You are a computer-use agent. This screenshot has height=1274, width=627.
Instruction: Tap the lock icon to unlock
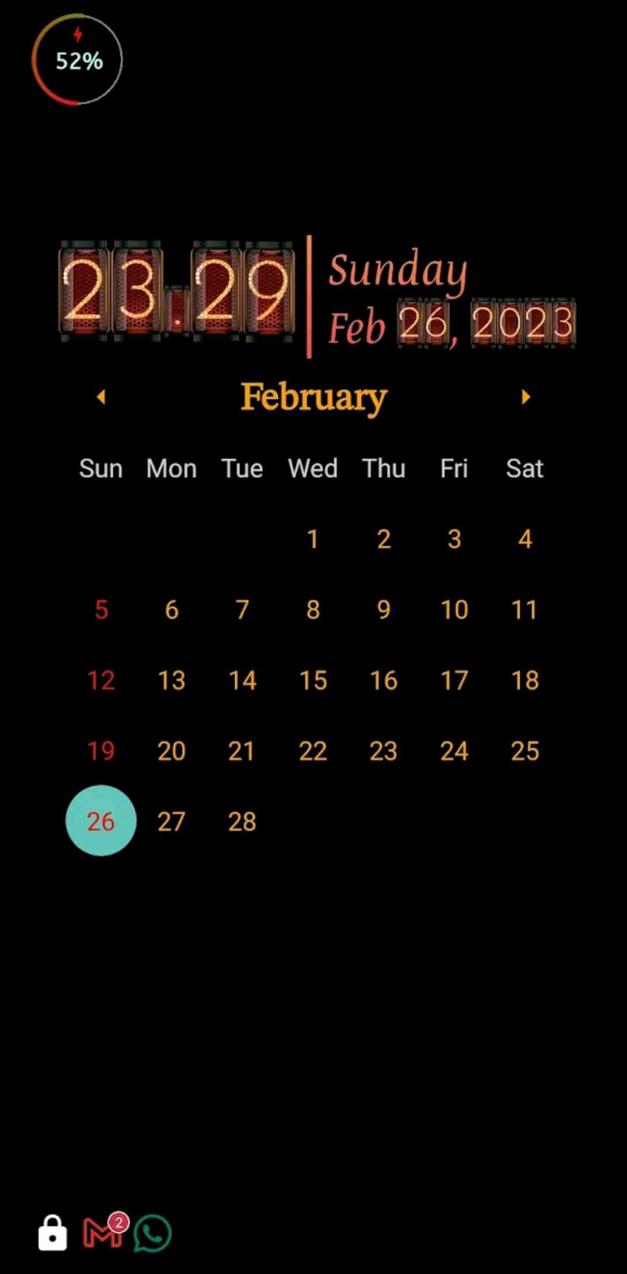pyautogui.click(x=52, y=1233)
